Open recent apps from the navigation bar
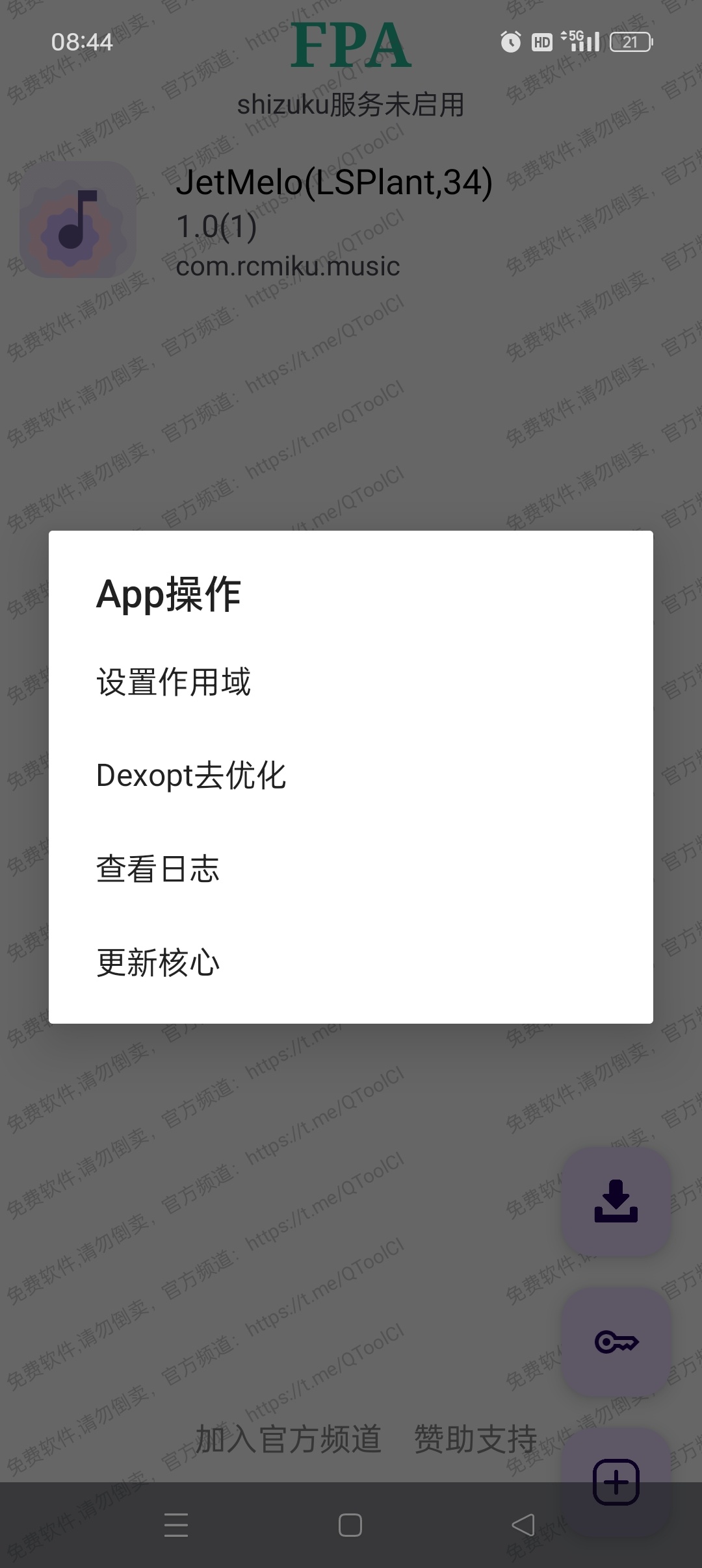The image size is (702, 1568). (176, 1524)
